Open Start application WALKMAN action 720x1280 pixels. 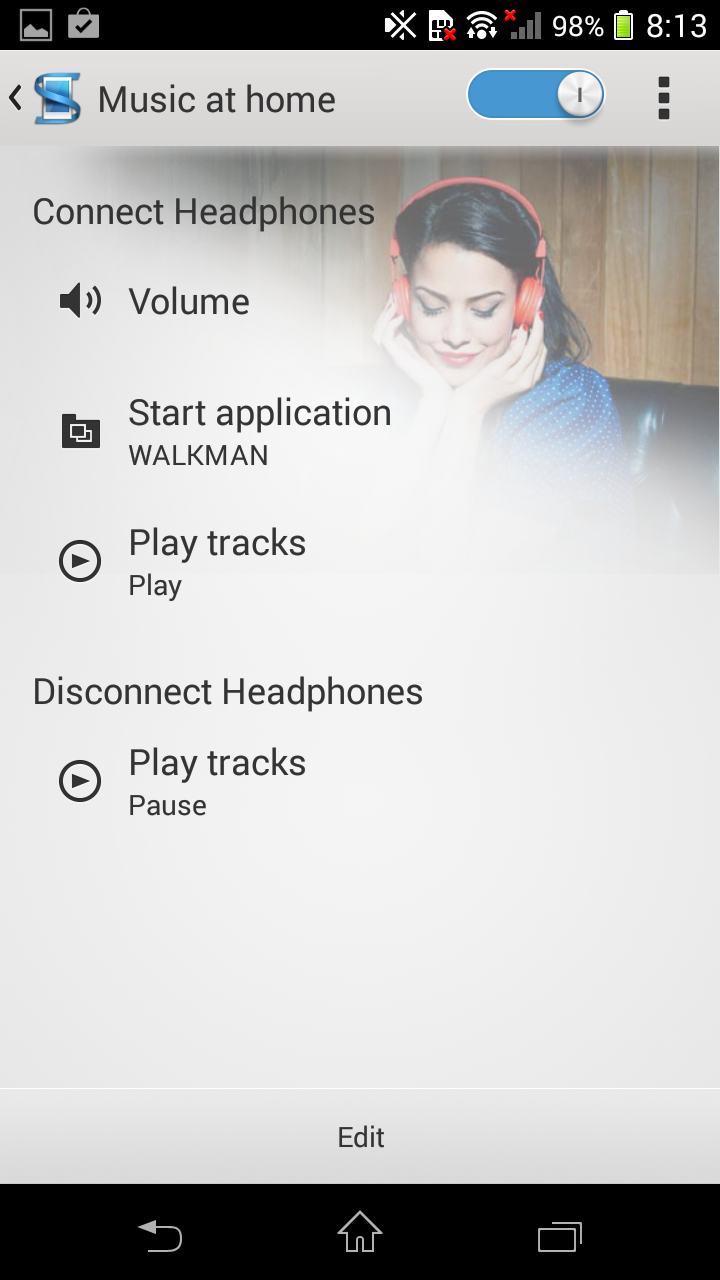click(x=360, y=432)
